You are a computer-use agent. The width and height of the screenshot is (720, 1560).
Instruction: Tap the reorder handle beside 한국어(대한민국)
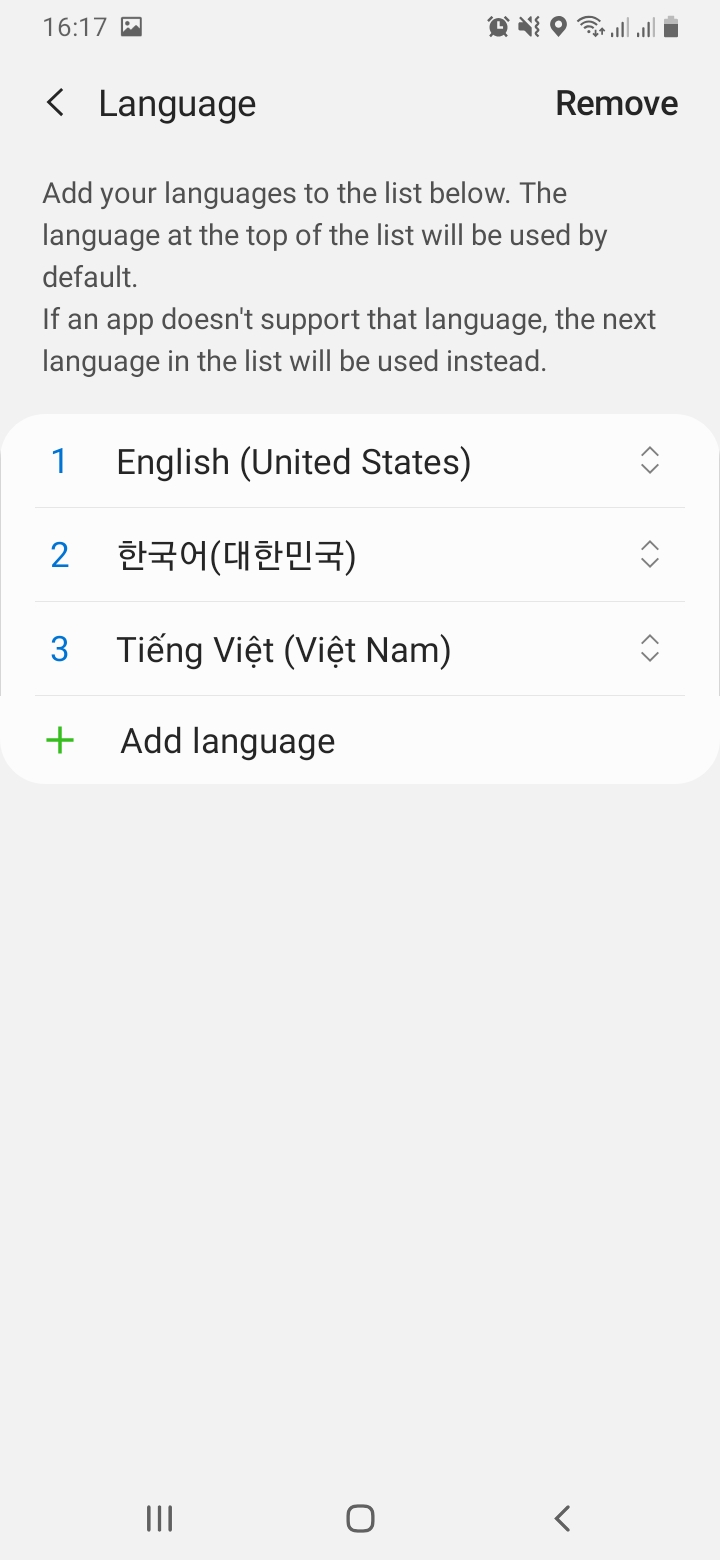tap(650, 554)
